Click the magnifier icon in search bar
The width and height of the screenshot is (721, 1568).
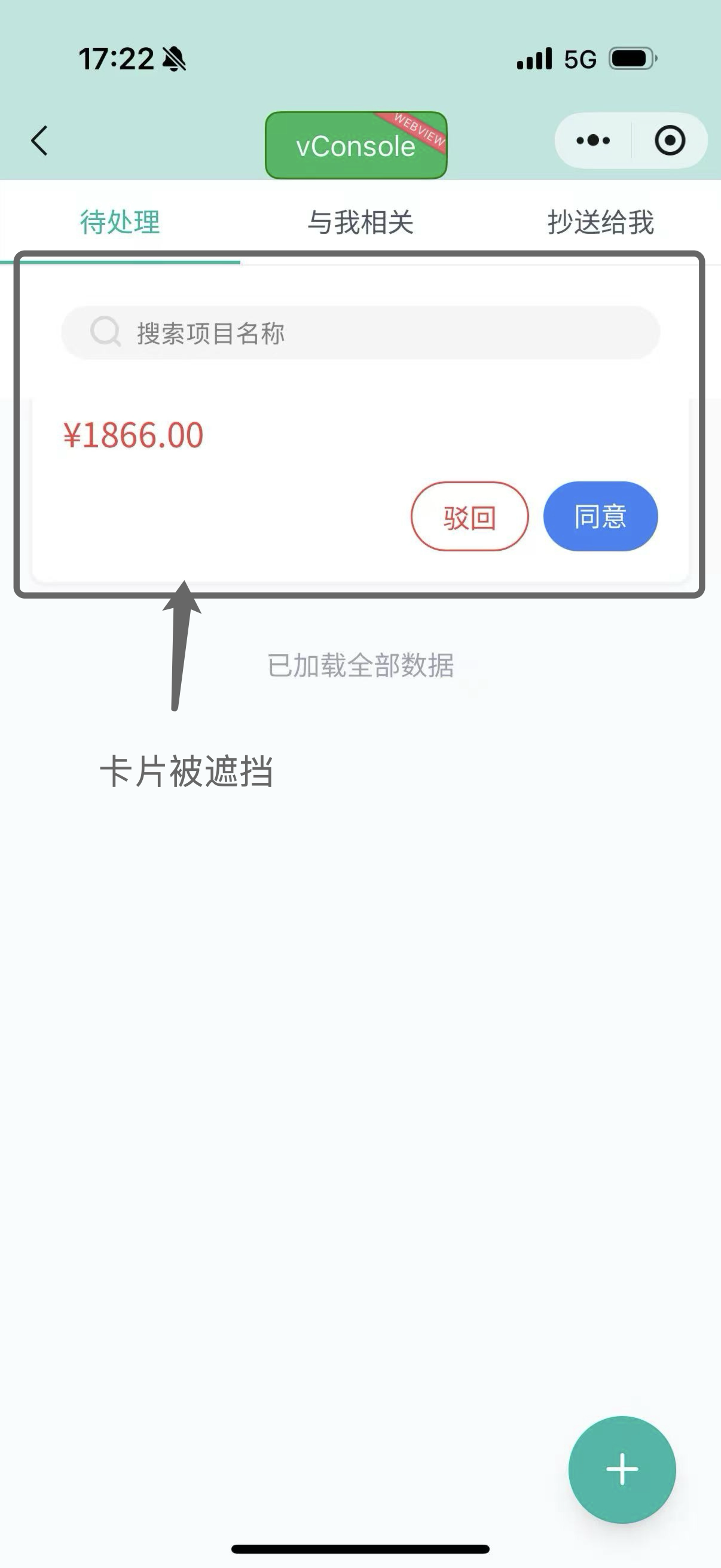[105, 332]
